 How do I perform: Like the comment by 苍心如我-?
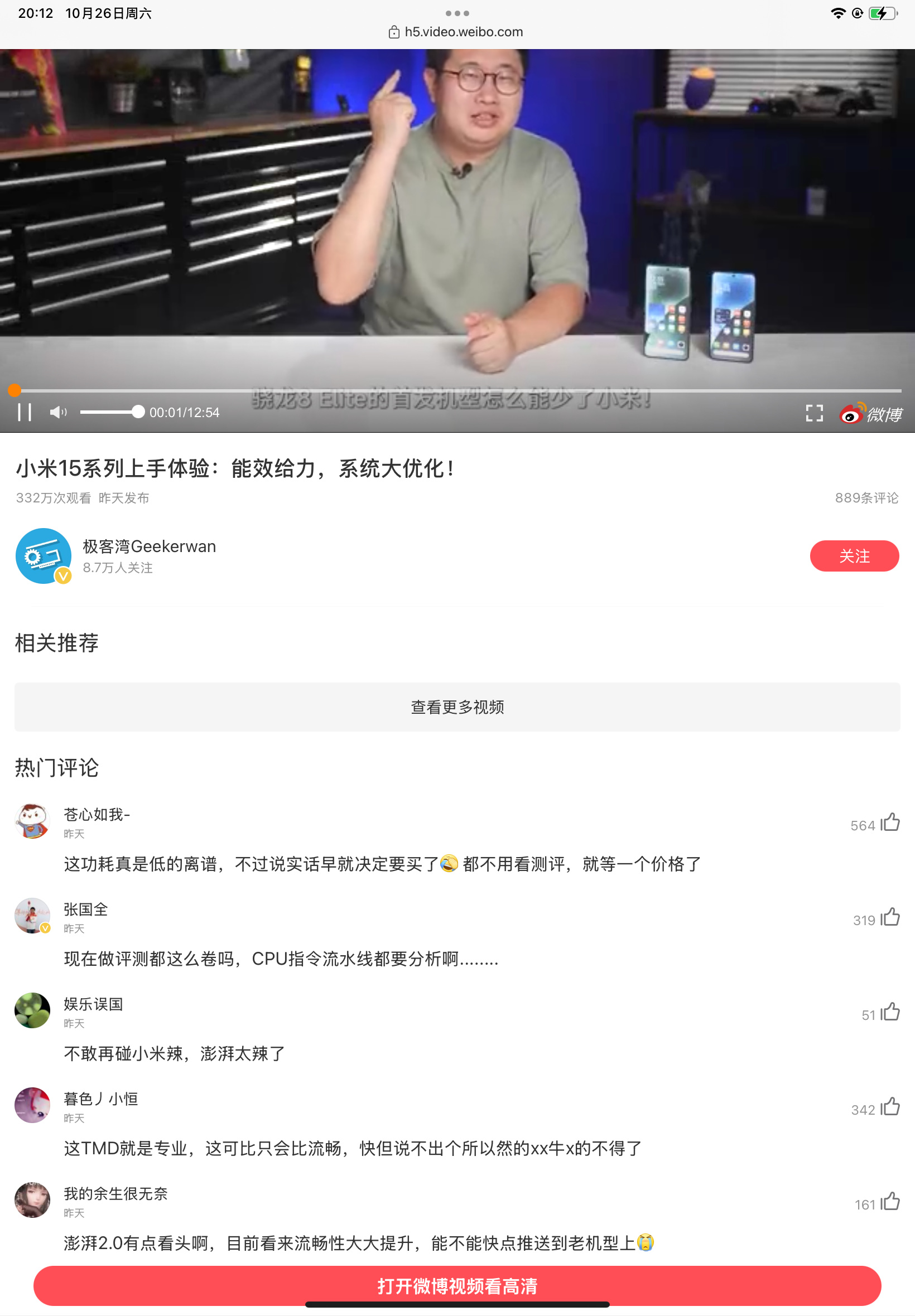pyautogui.click(x=890, y=823)
